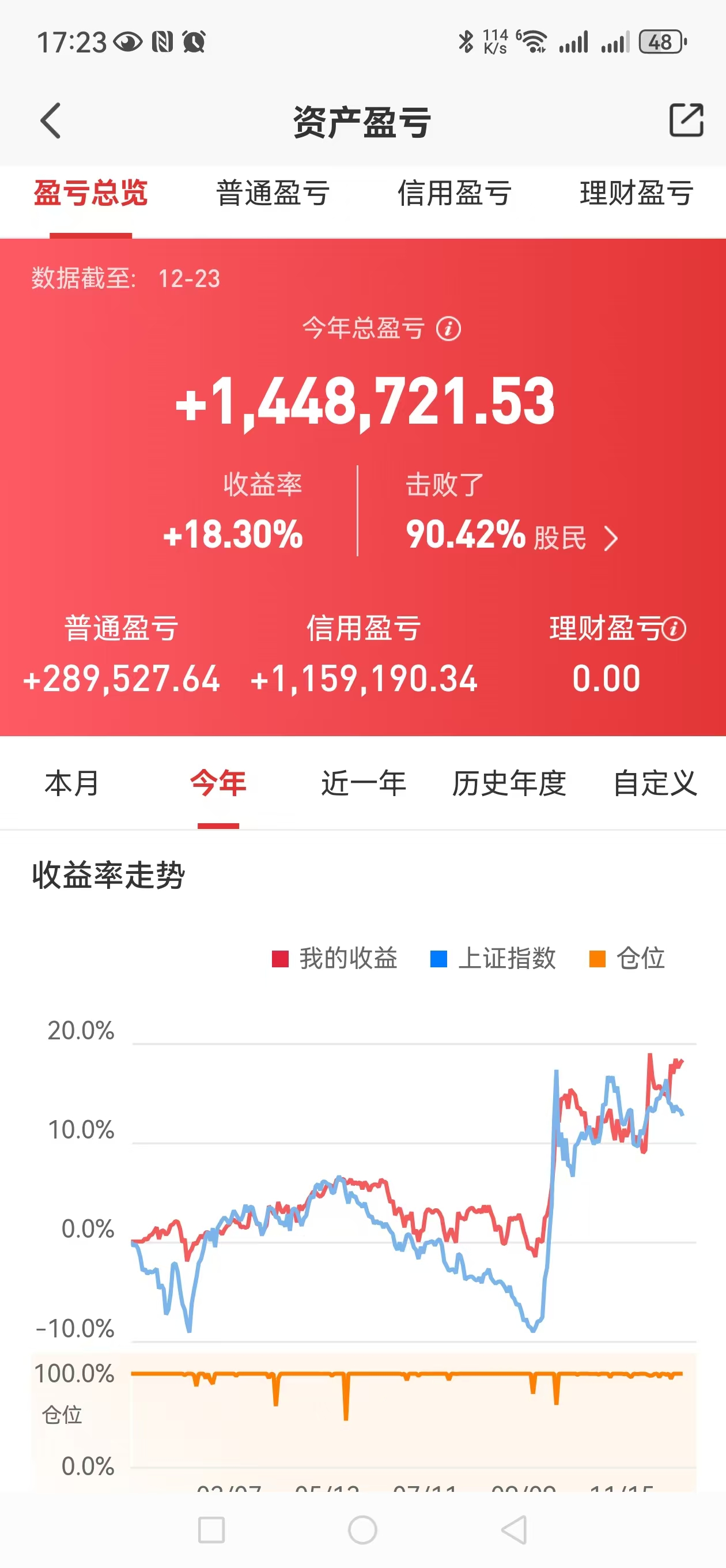Select 本月 time range

coord(72,783)
